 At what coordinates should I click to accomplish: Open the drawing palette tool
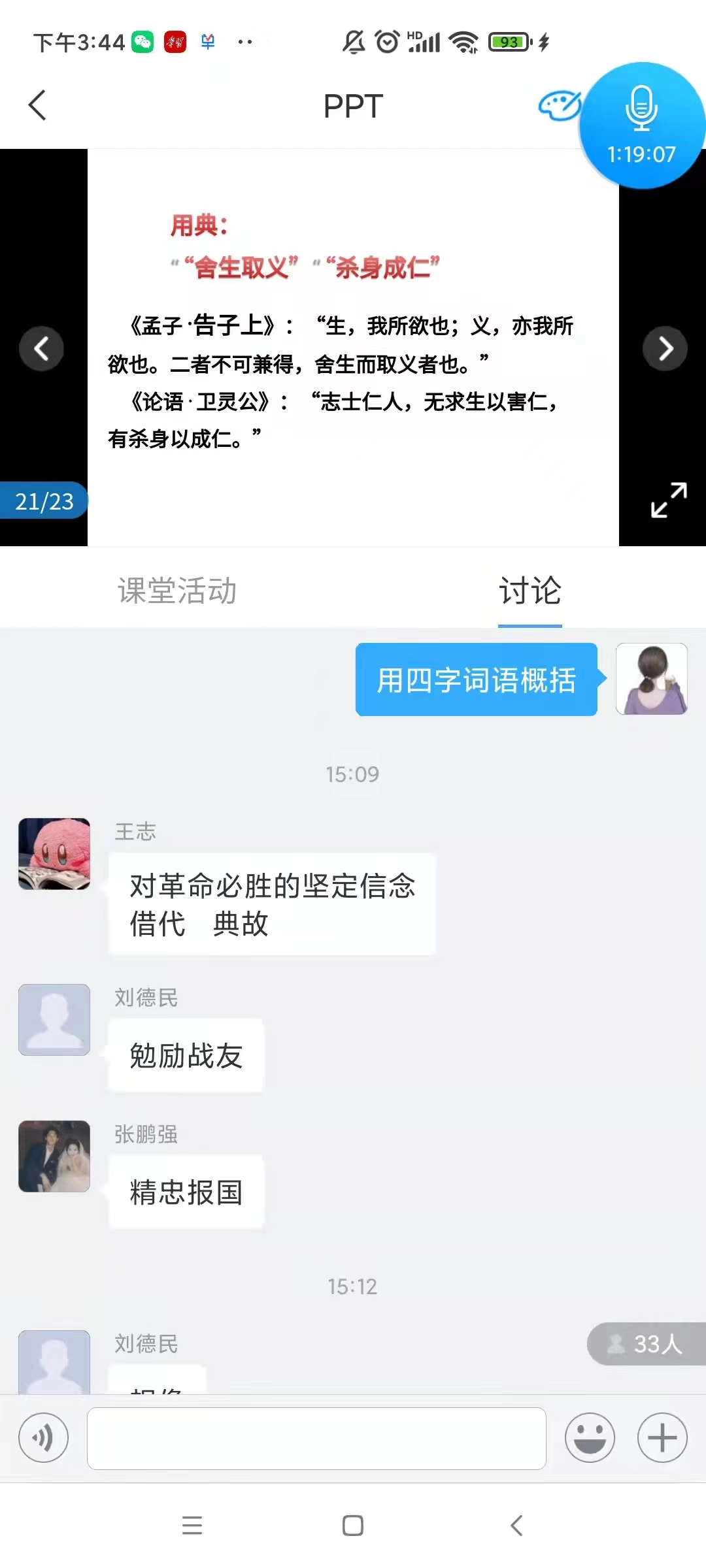[x=559, y=106]
